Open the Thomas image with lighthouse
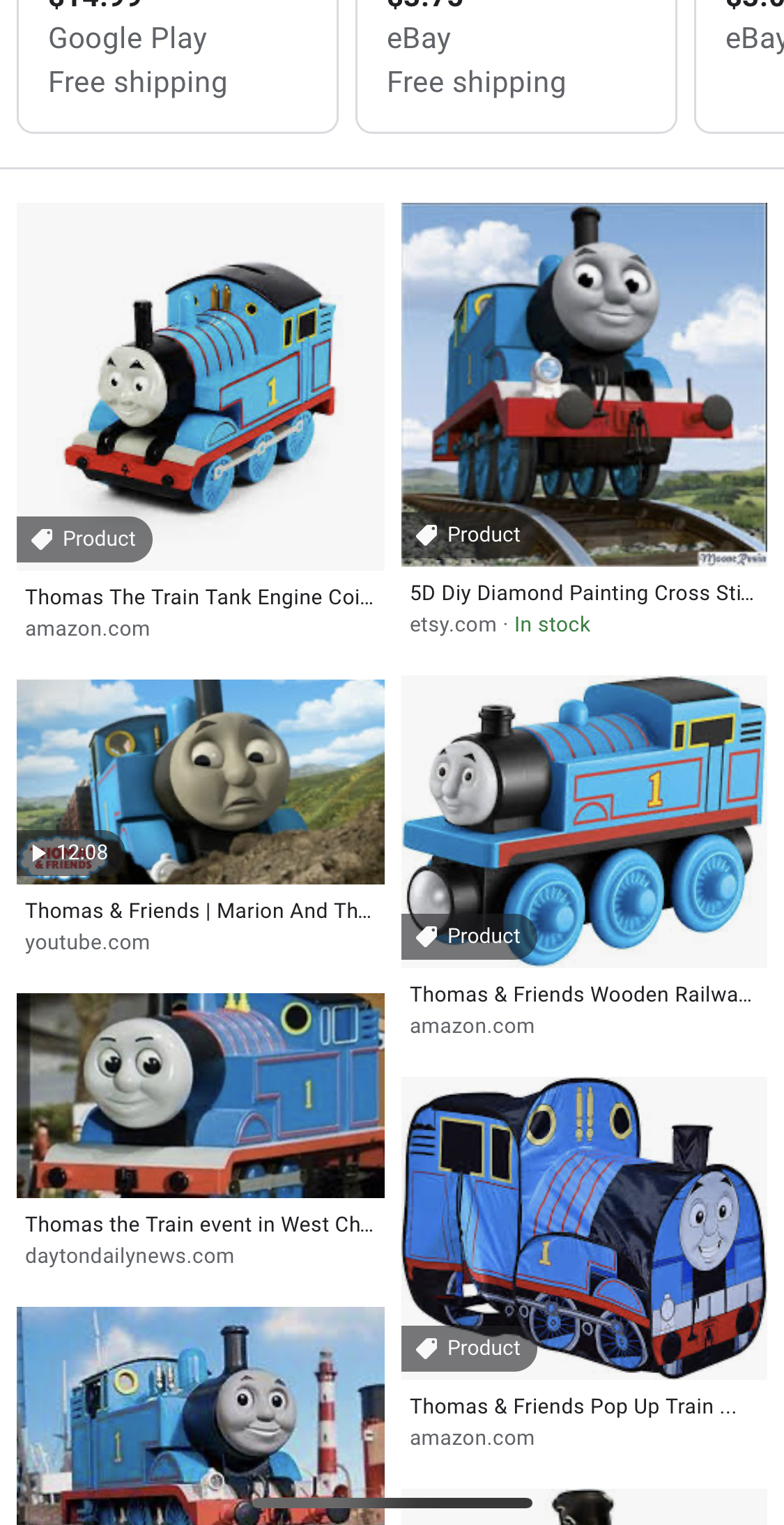784x1525 pixels. coord(201,1416)
